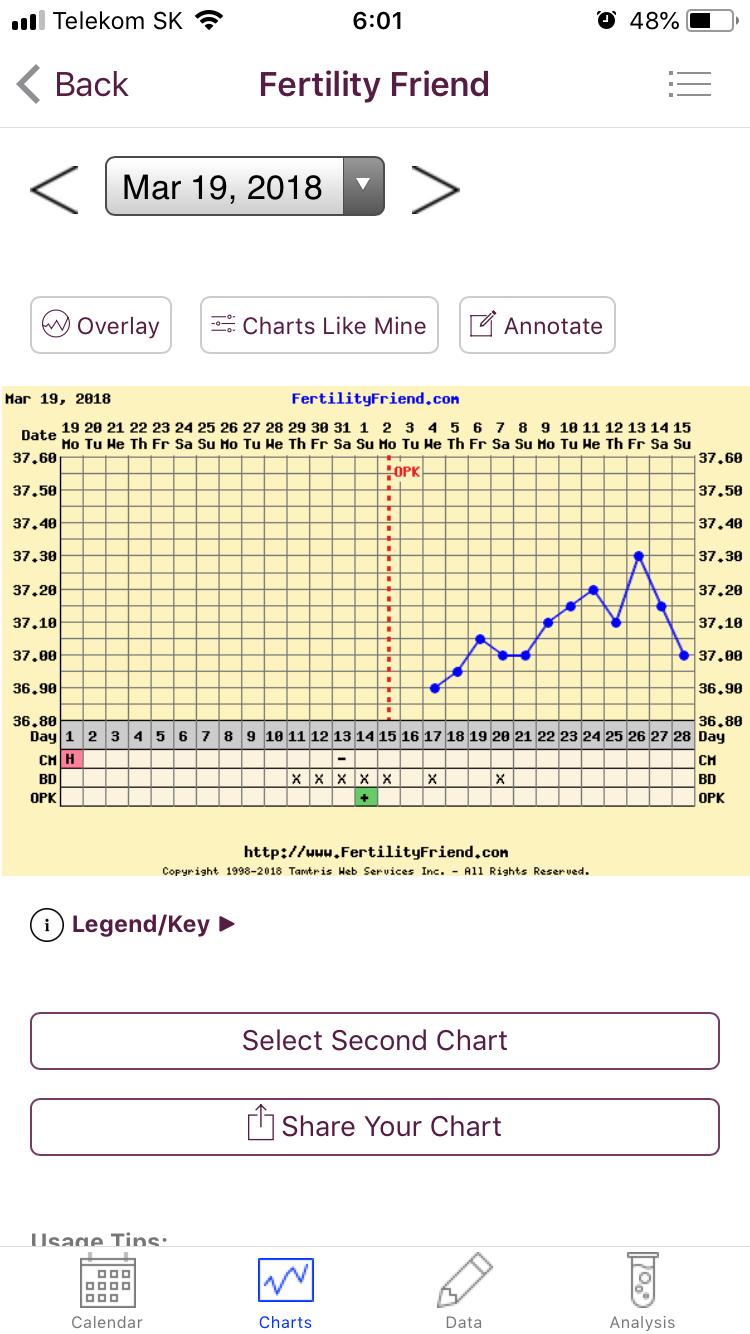The height and width of the screenshot is (1334, 750).
Task: Annotate this chart
Action: point(537,325)
